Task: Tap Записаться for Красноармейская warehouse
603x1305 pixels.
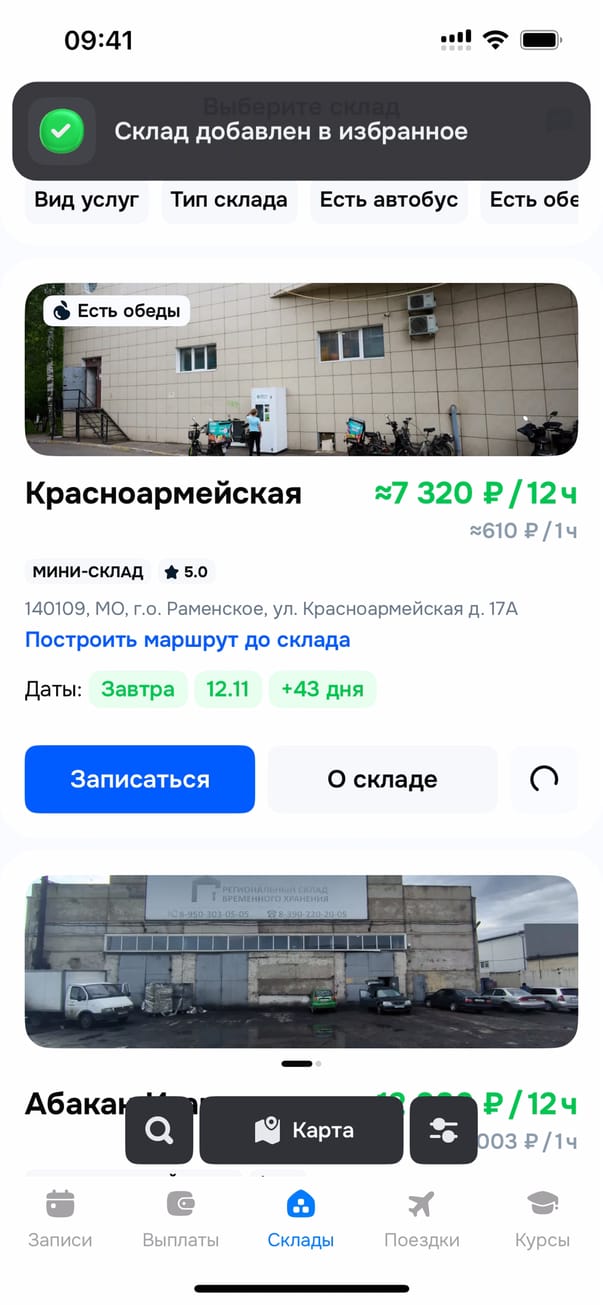Action: pyautogui.click(x=140, y=779)
